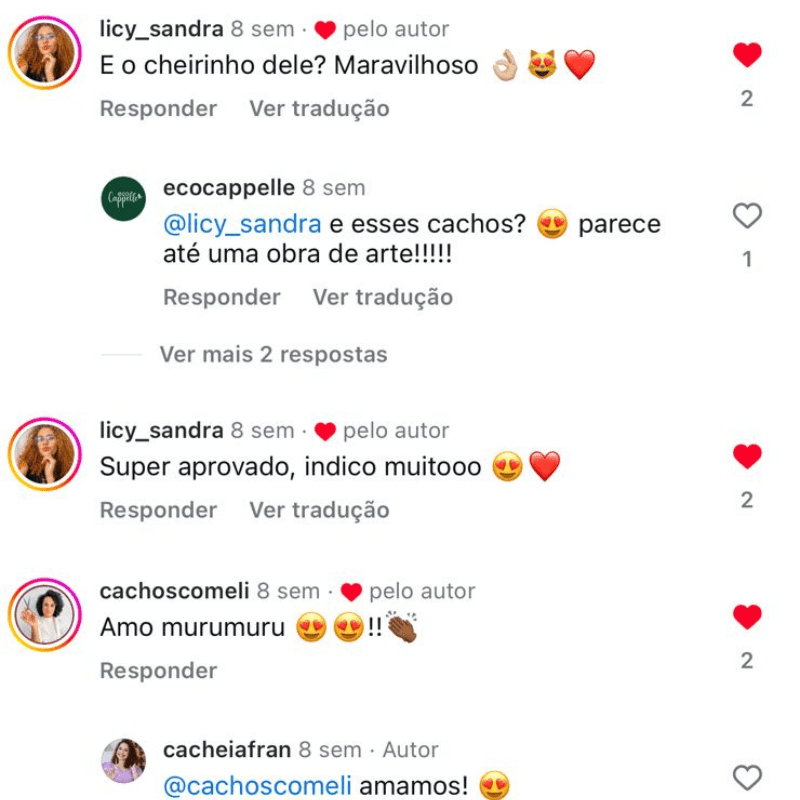This screenshot has width=800, height=800.
Task: Open the cachoscomeli profile avatar
Action: 44,613
